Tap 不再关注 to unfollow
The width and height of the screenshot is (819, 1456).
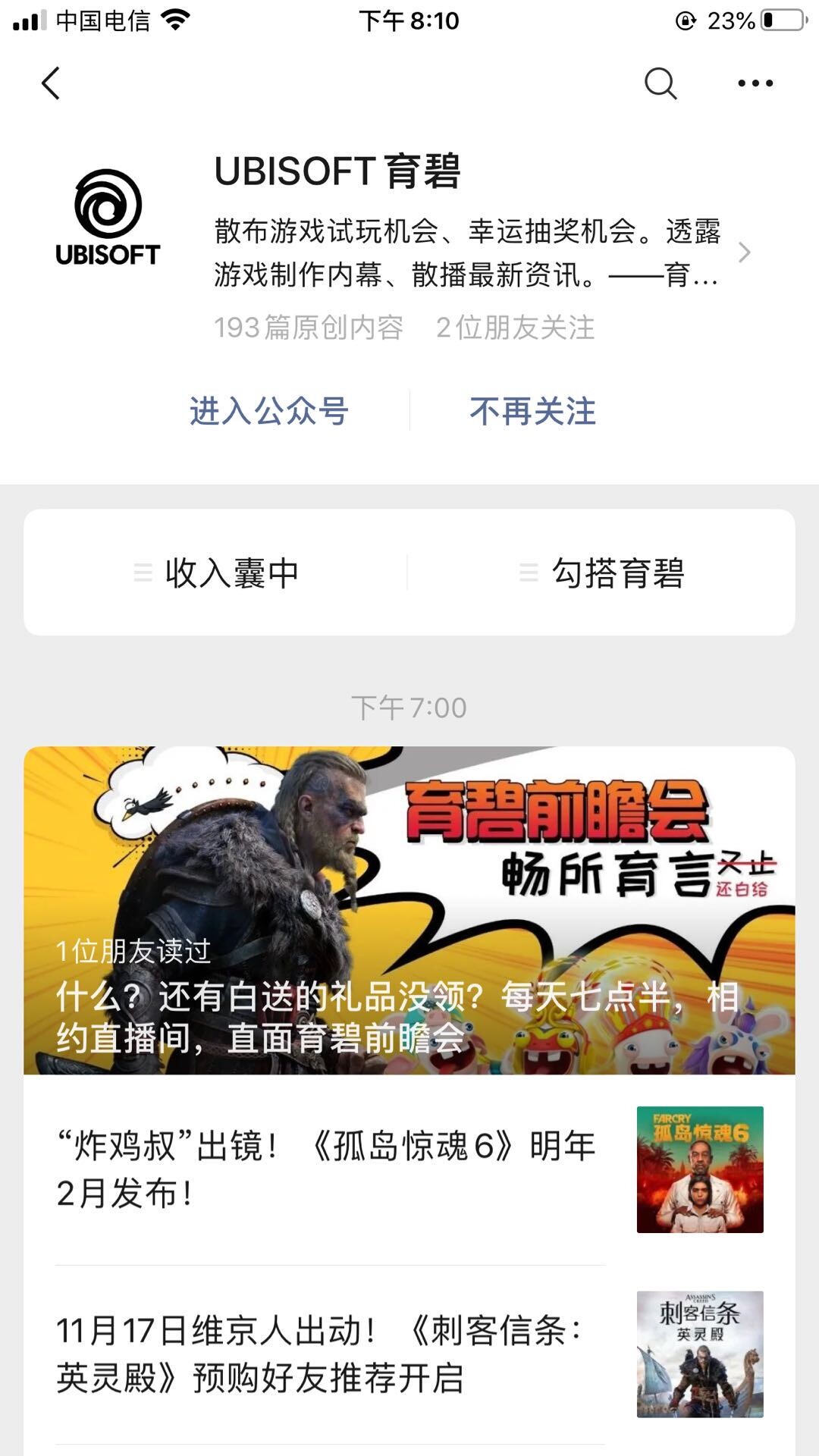click(x=532, y=411)
